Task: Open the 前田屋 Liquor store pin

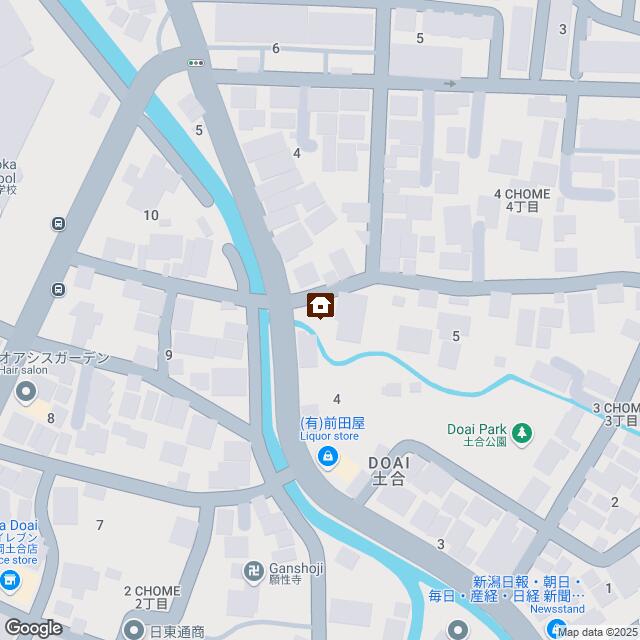Action: pyautogui.click(x=327, y=459)
